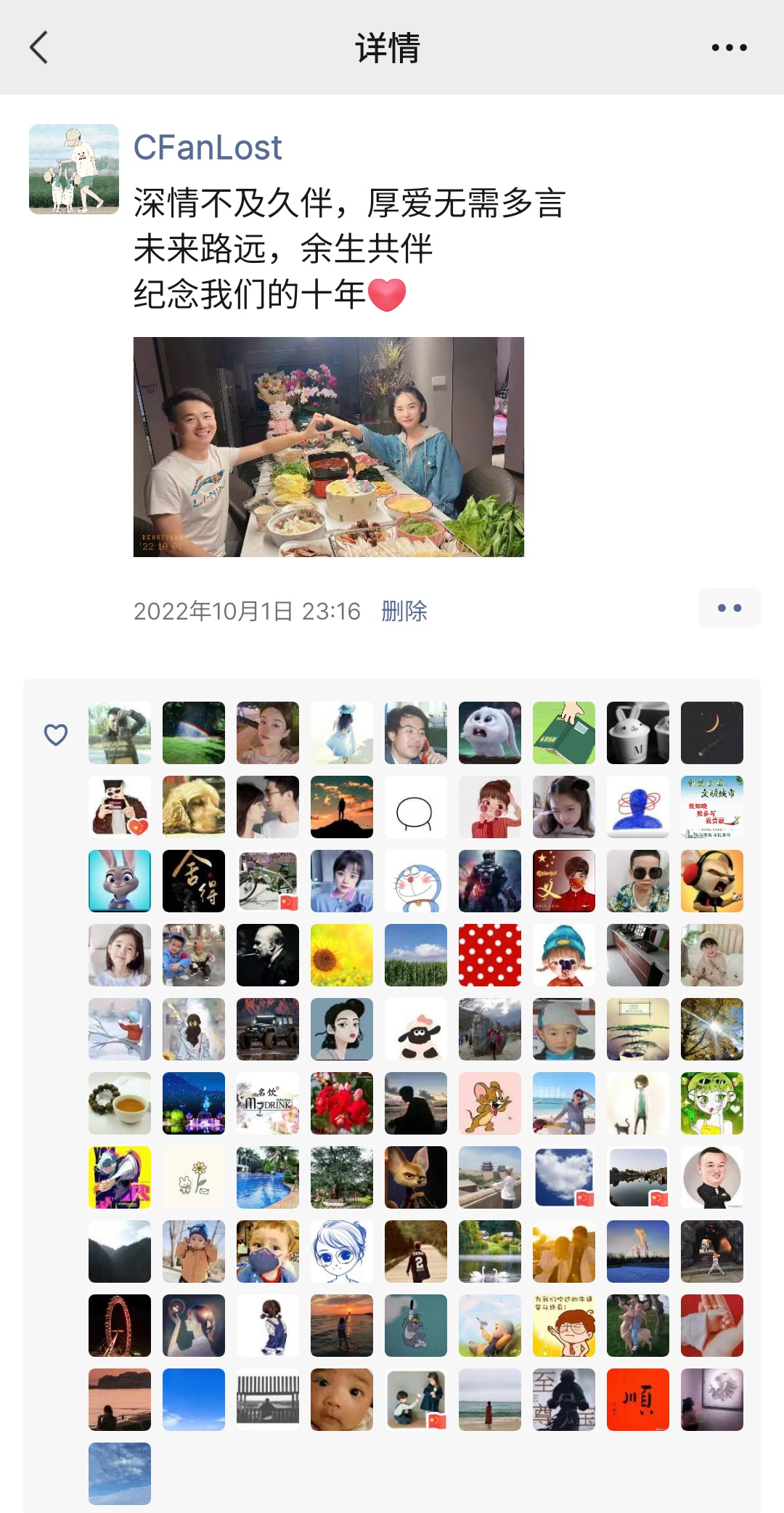
Task: View the anniversary dinner photo
Action: click(328, 447)
